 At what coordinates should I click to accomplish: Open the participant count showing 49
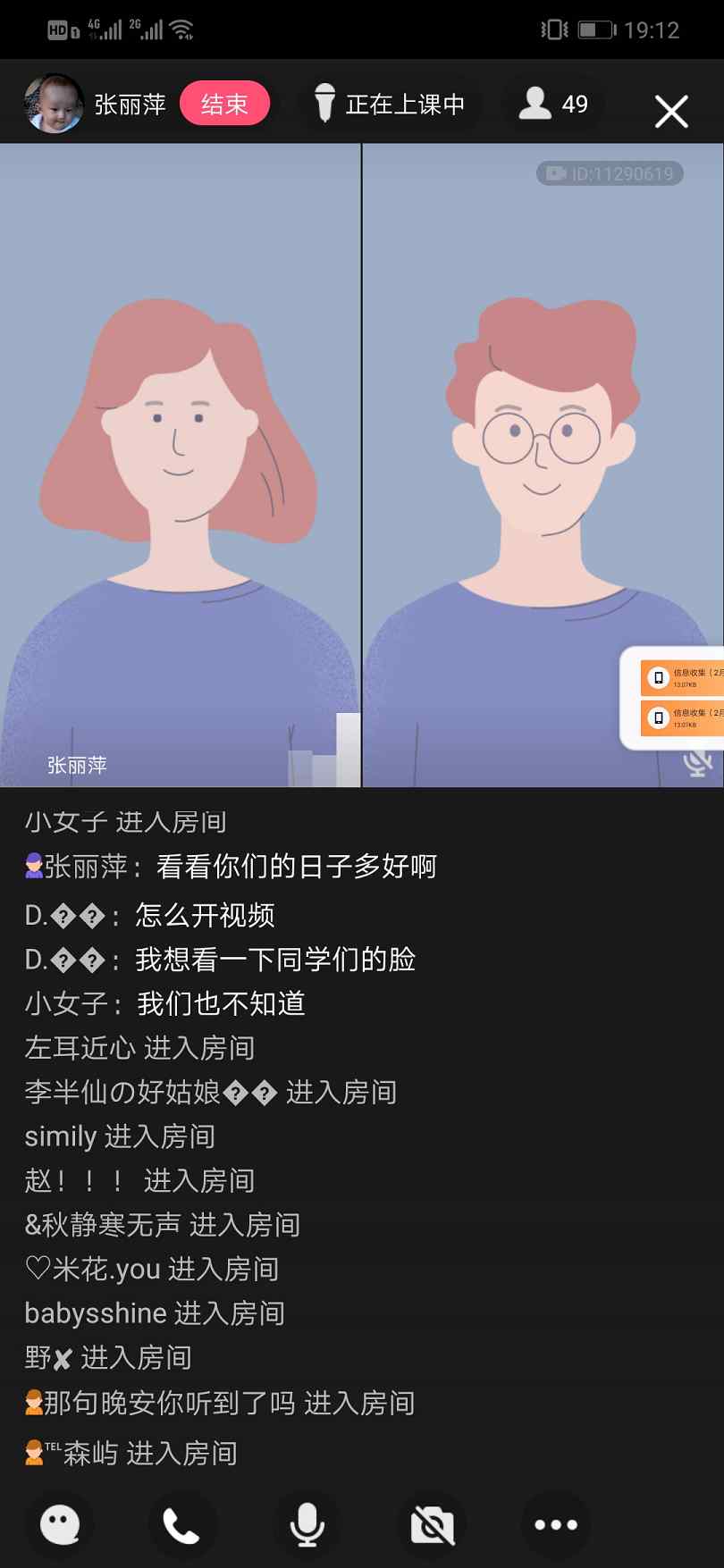click(x=554, y=104)
